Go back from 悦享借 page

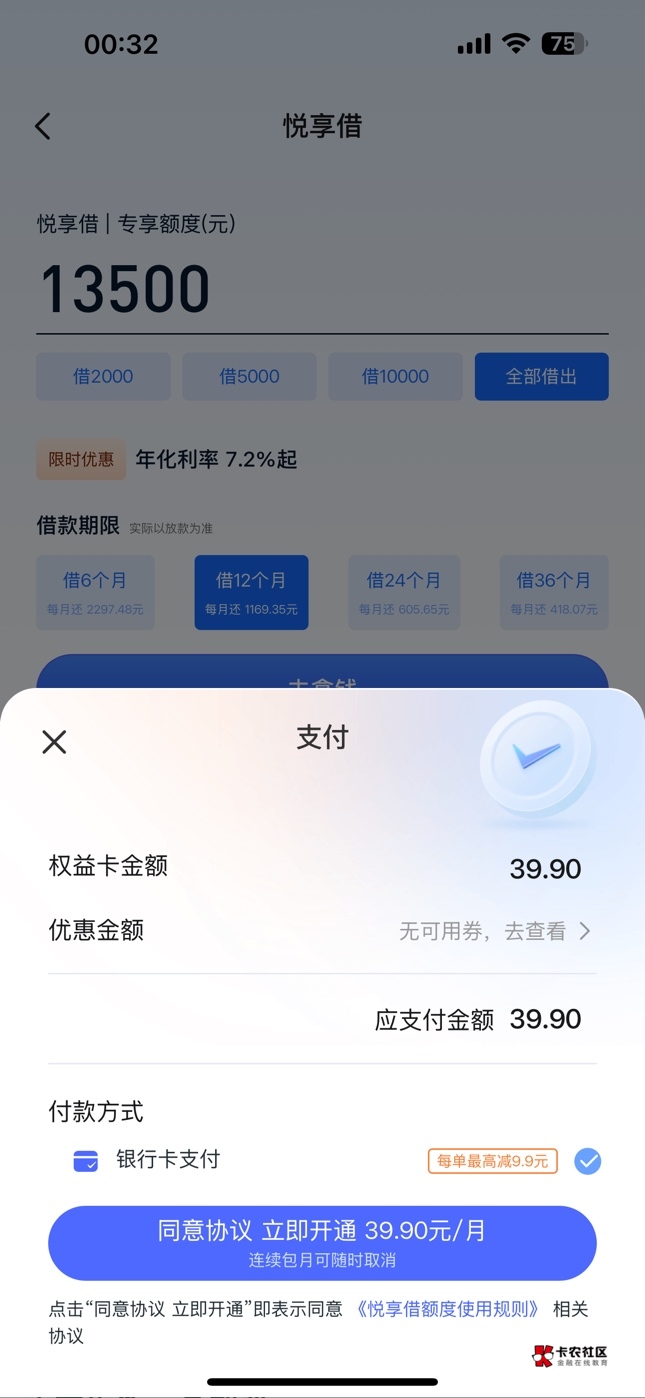(43, 126)
